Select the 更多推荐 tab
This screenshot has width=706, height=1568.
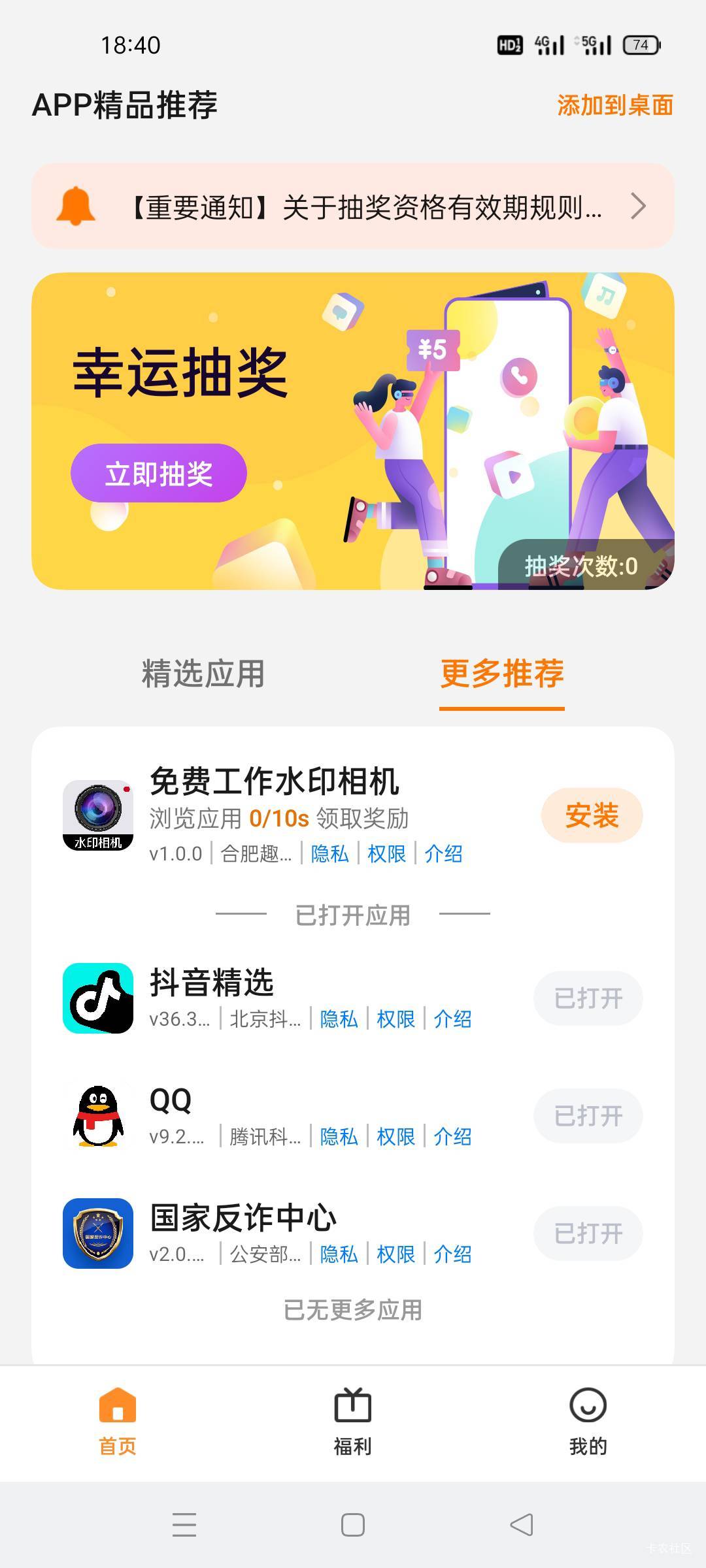click(x=501, y=674)
